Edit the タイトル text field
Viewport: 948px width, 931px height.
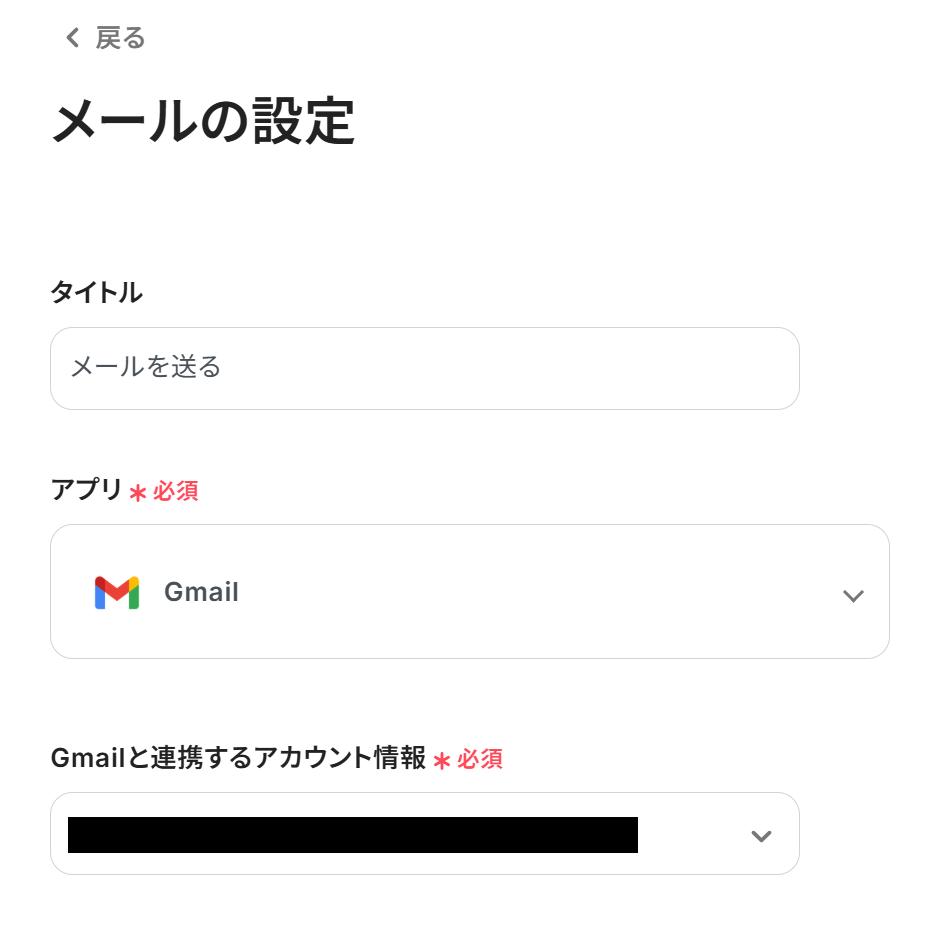(x=424, y=368)
